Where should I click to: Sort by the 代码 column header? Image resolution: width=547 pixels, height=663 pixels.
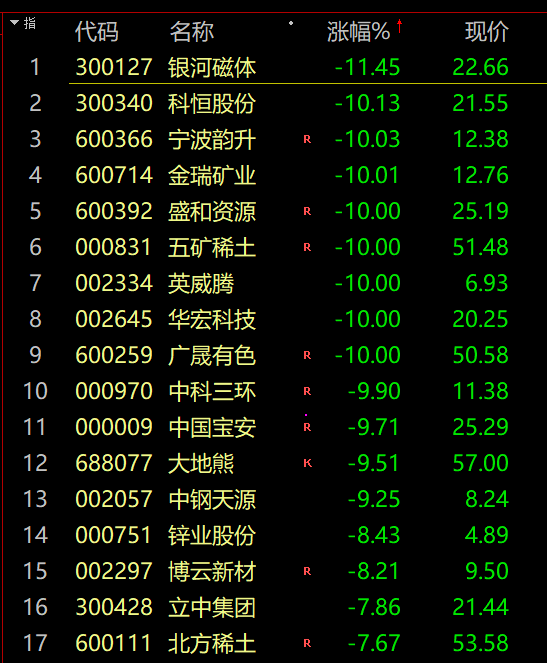click(x=97, y=32)
